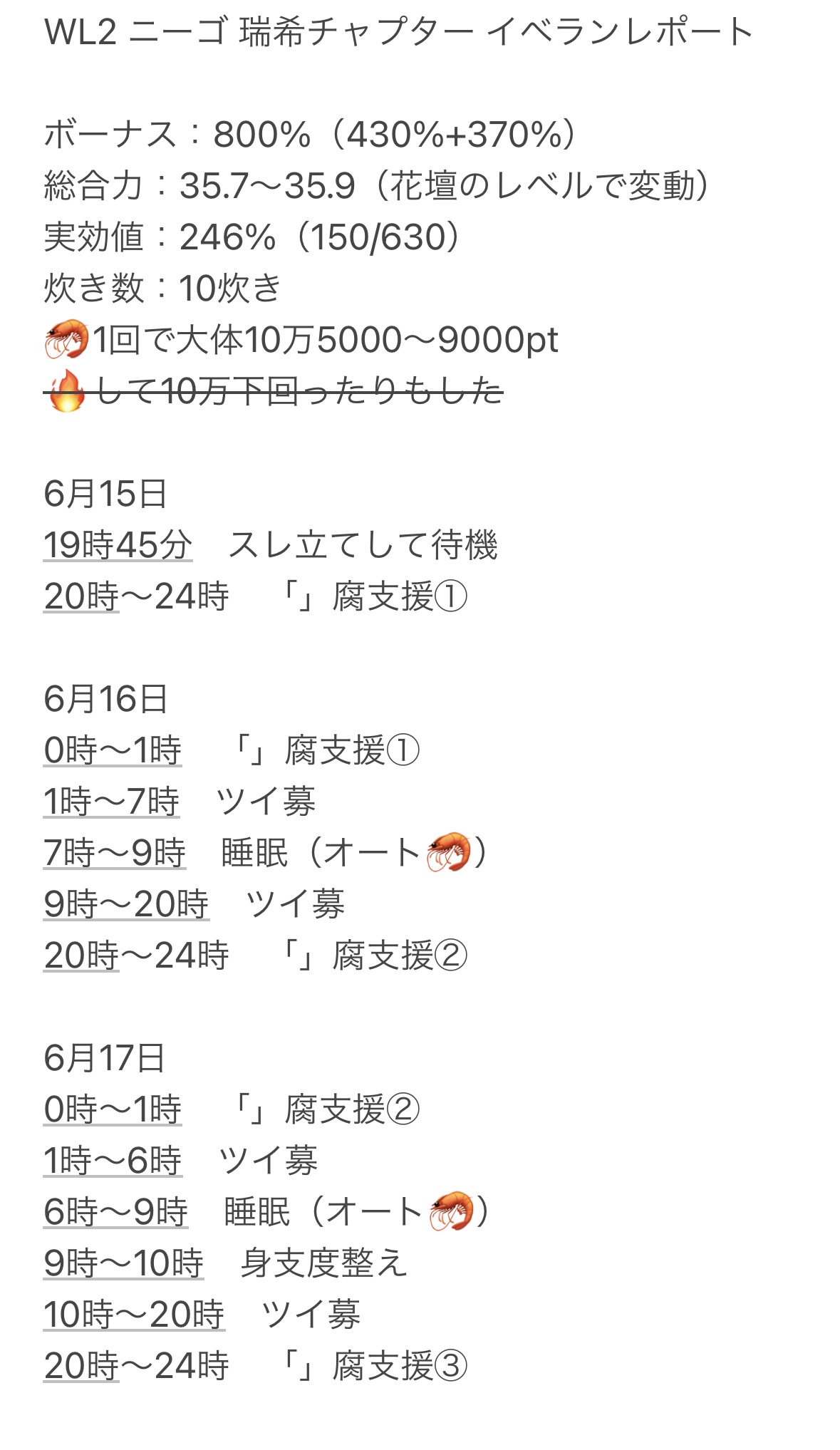Viewport: 840px width, 1450px height.
Task: Tap the 7時〜9時 link before 睡眠
Action: 114,854
